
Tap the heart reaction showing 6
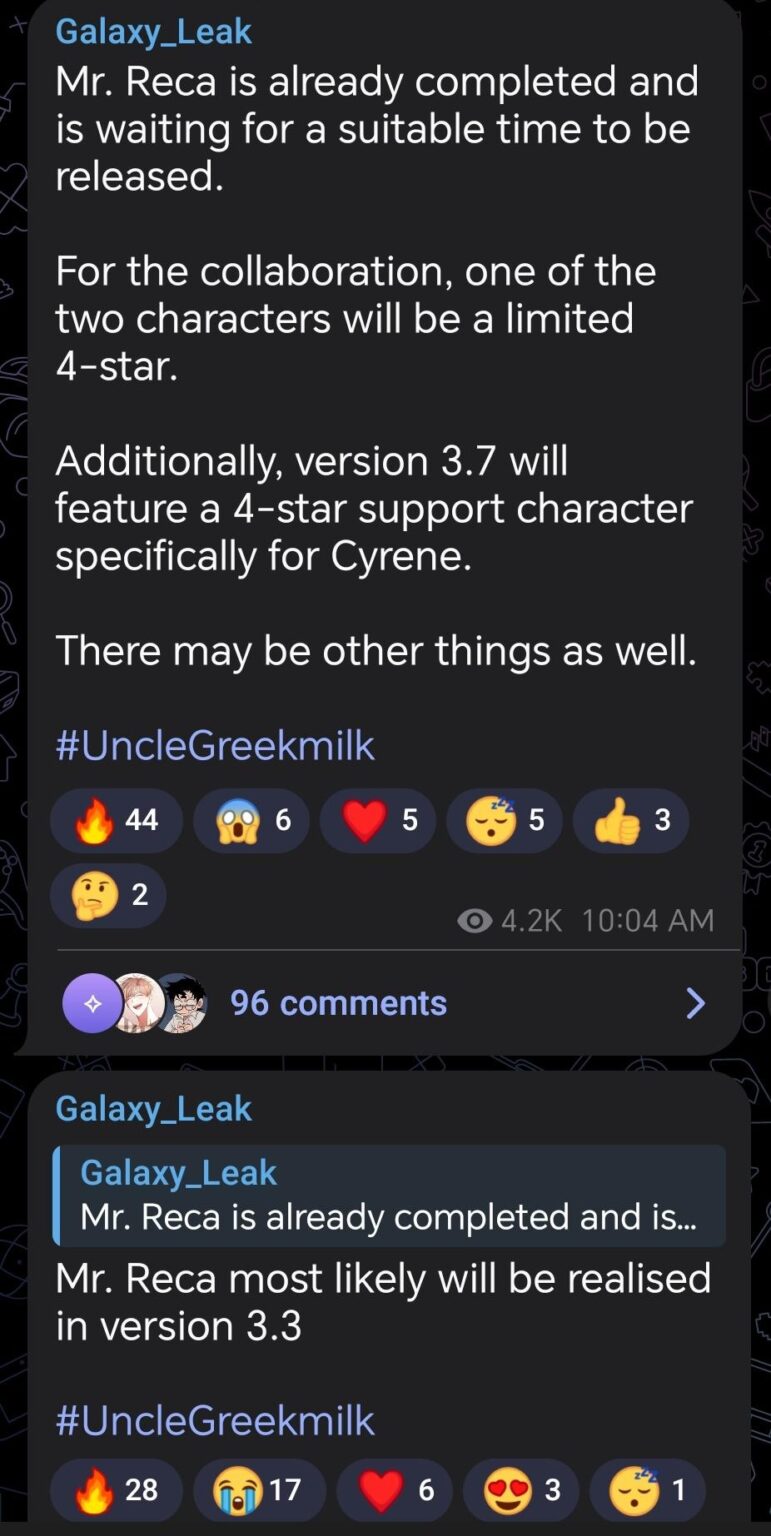(394, 1490)
